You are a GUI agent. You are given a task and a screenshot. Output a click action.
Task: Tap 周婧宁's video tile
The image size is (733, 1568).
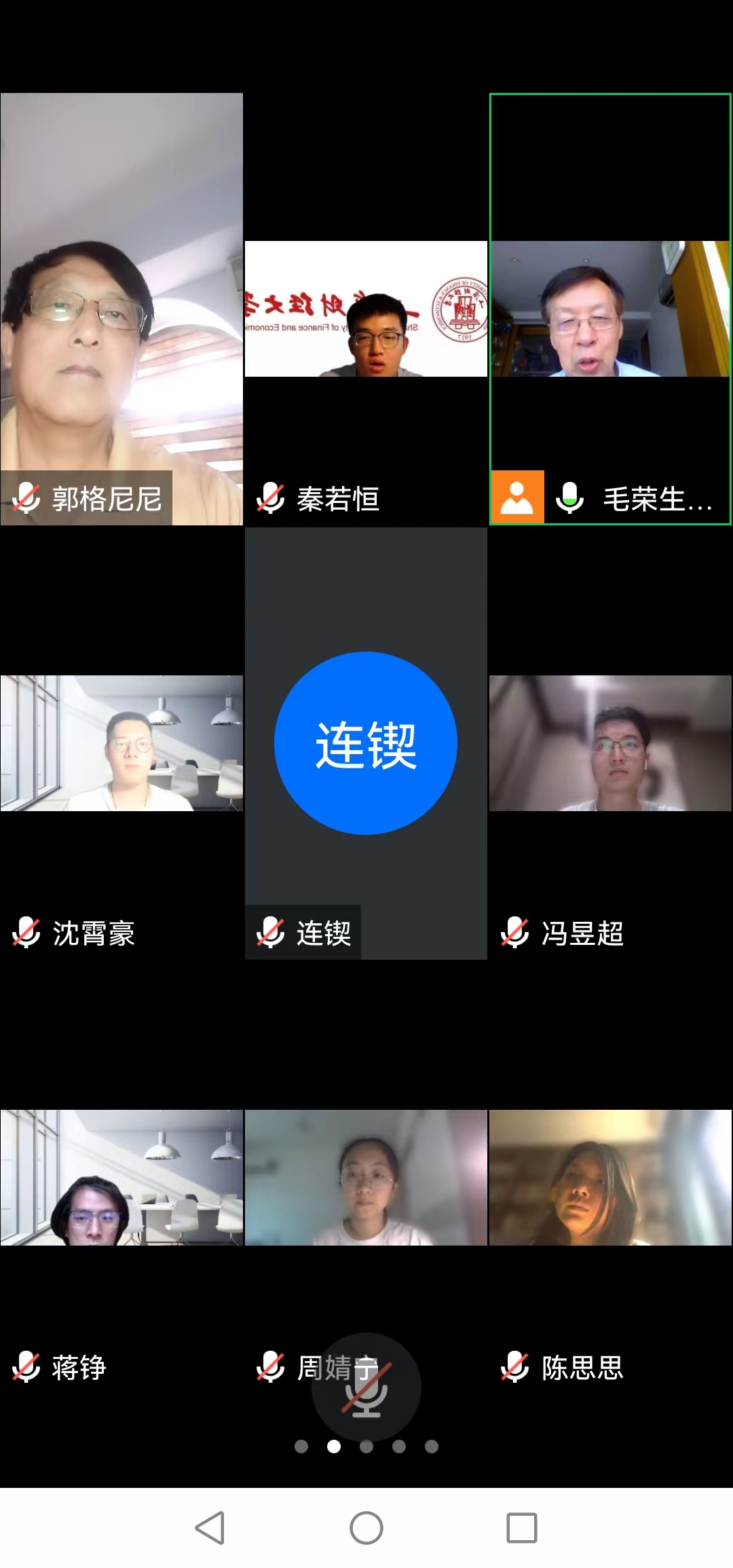click(x=366, y=1178)
